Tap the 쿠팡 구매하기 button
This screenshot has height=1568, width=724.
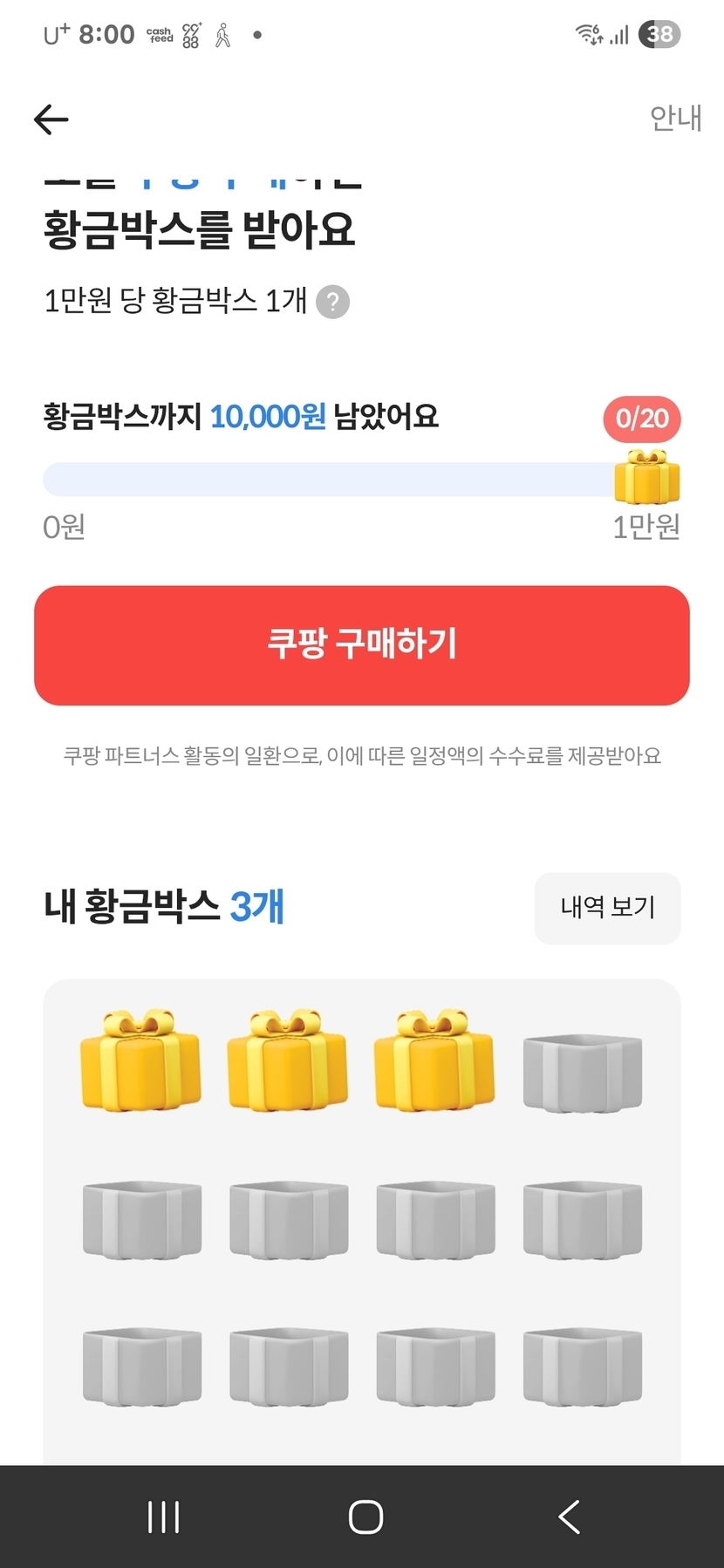pyautogui.click(x=362, y=645)
